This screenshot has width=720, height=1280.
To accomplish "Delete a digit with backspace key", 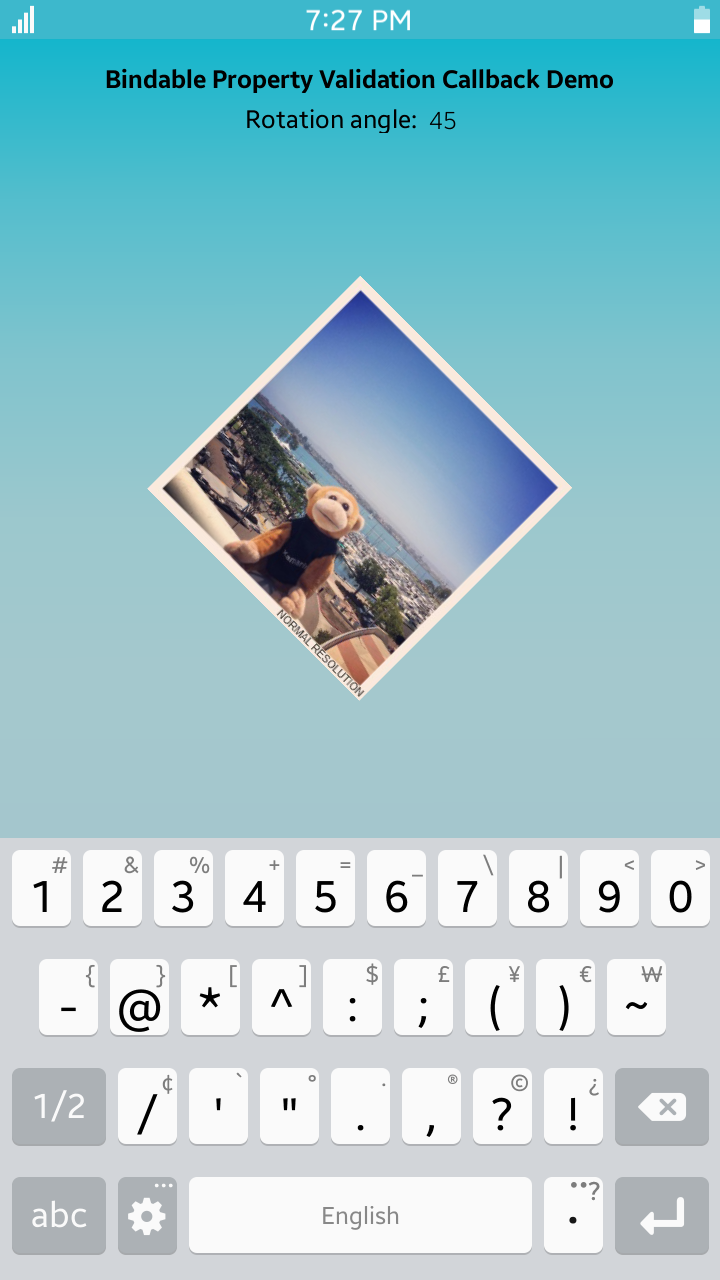I will pyautogui.click(x=660, y=1106).
